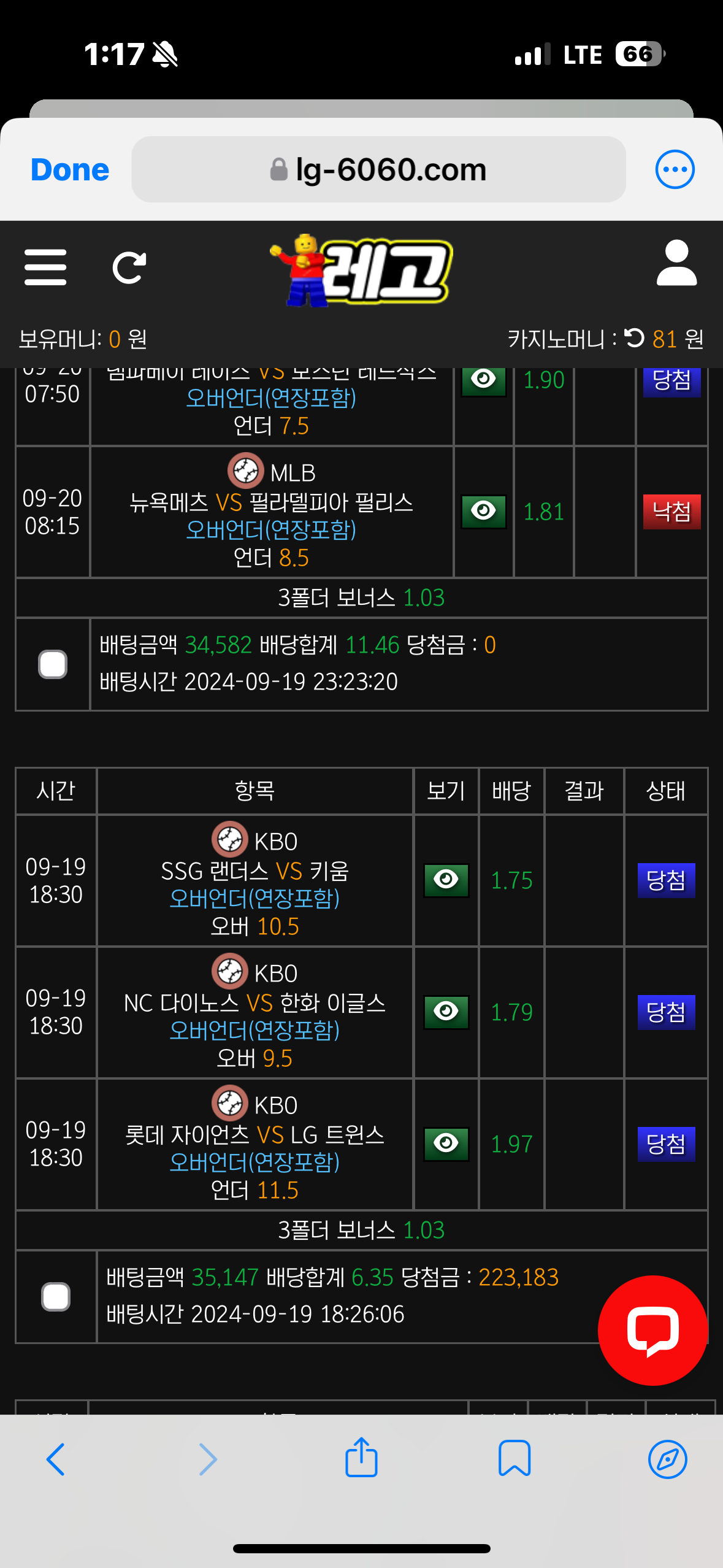The width and height of the screenshot is (723, 1568).
Task: Go back in the browser
Action: pos(55,1459)
